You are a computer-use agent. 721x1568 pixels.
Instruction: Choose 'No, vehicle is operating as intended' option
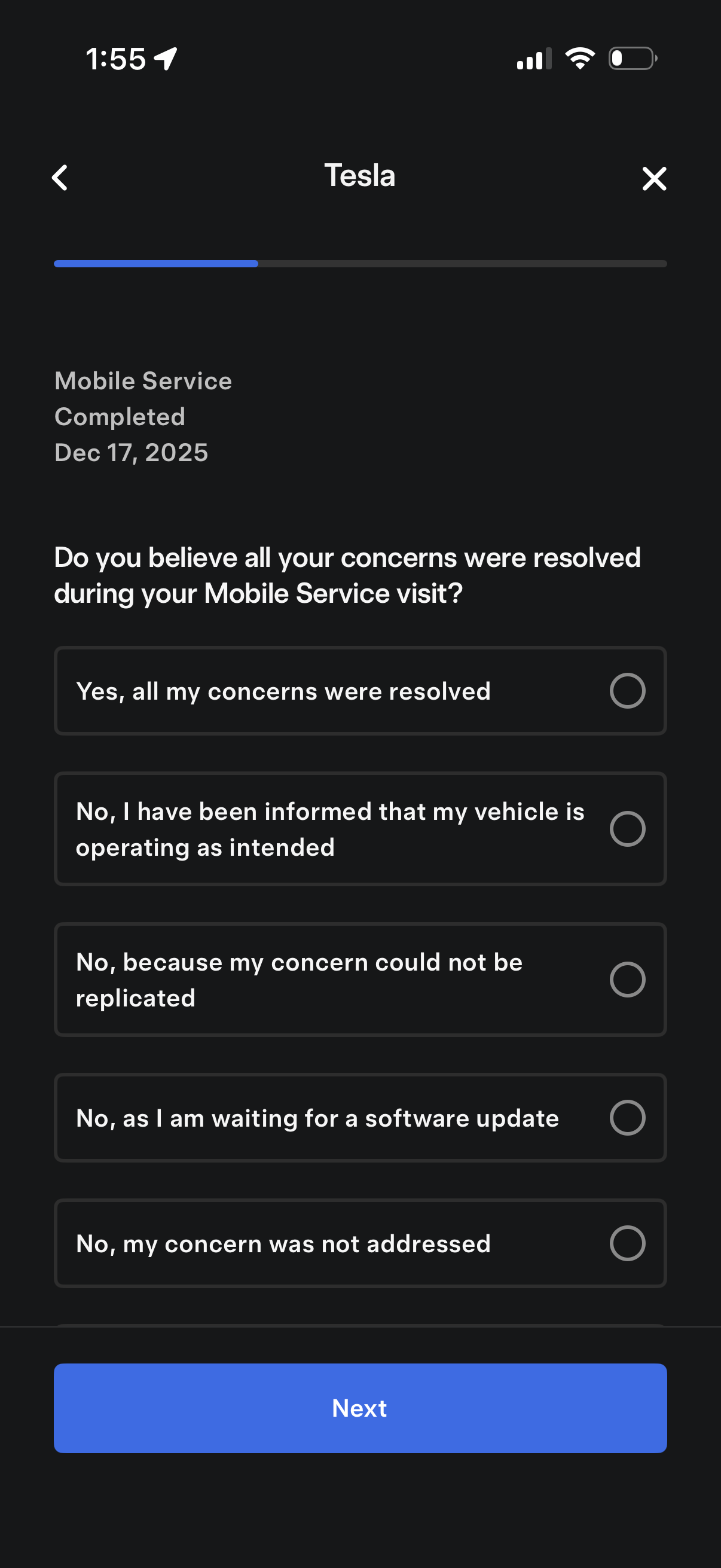[x=360, y=828]
